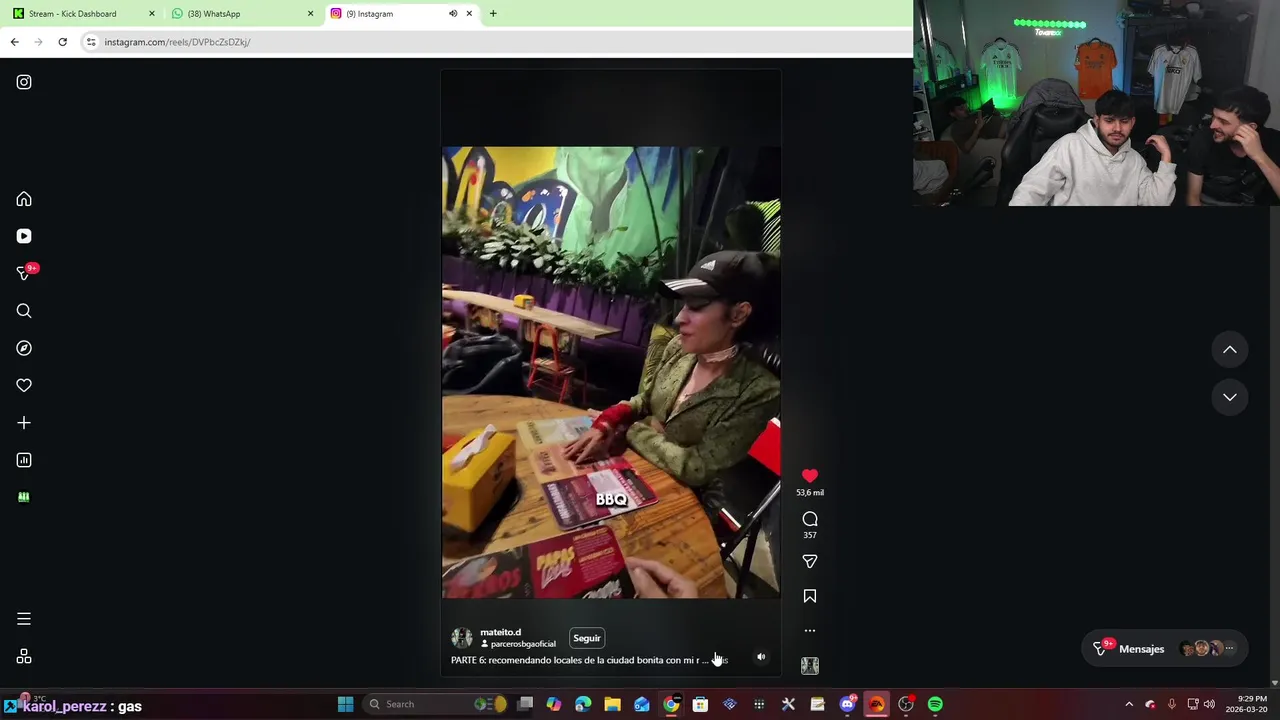Open the reel's three-dot options menu
Screen dimensions: 1280x720
810,631
